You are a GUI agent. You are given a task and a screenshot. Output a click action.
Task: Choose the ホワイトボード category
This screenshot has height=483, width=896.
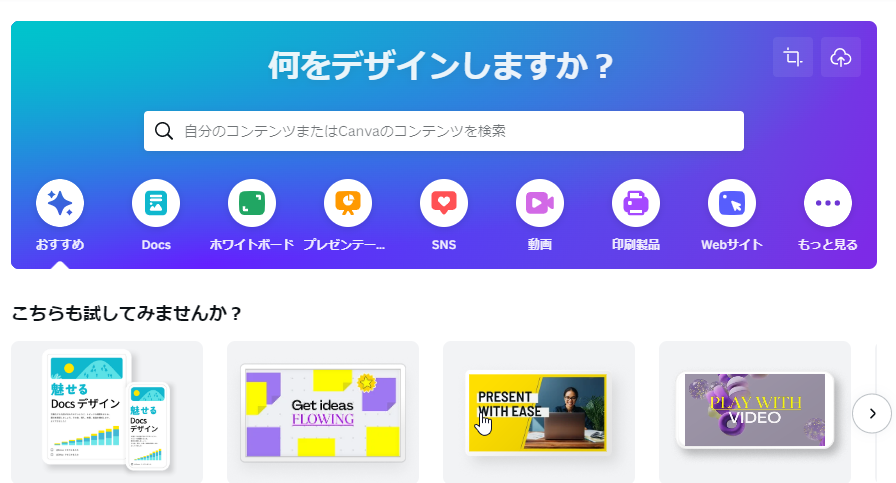click(252, 204)
